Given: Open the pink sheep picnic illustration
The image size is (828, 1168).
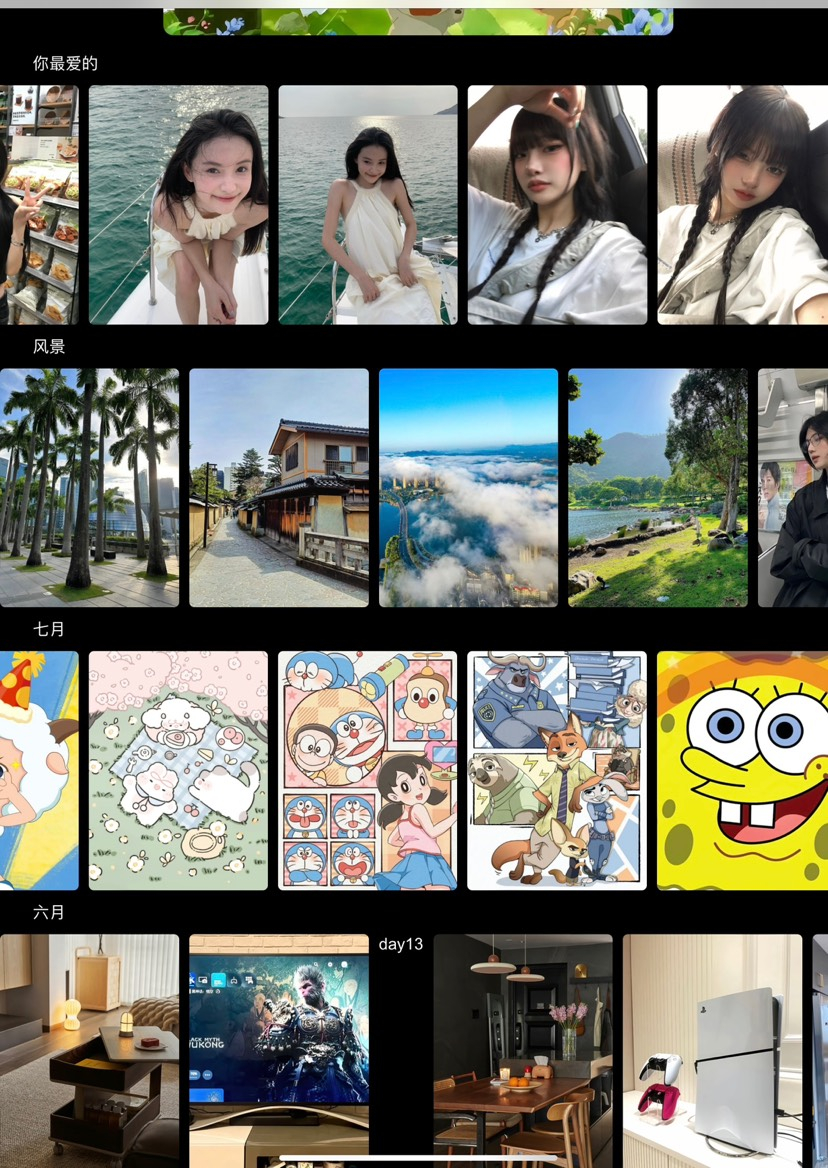Looking at the screenshot, I should pyautogui.click(x=178, y=771).
